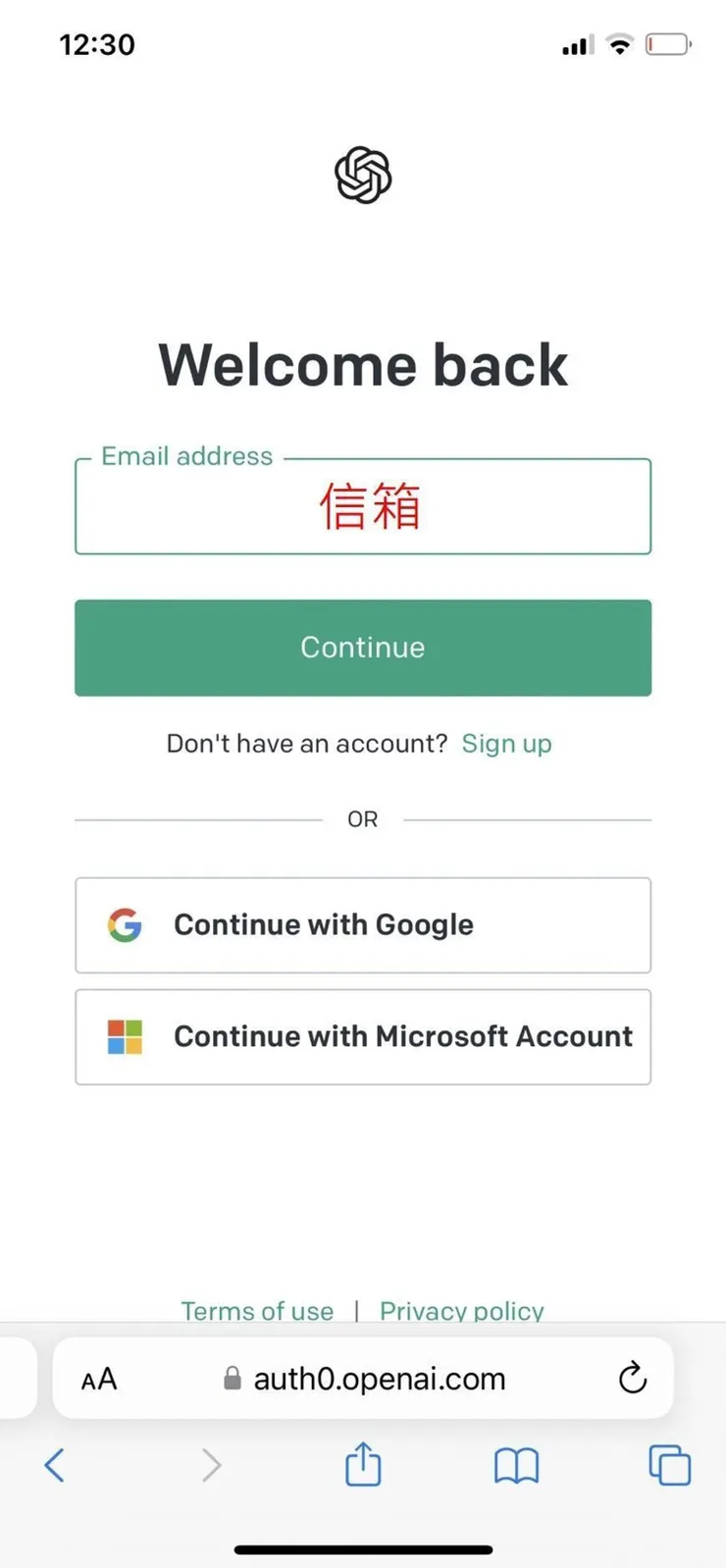The width and height of the screenshot is (726, 1568).
Task: Click the Email address input field
Action: pyautogui.click(x=362, y=505)
